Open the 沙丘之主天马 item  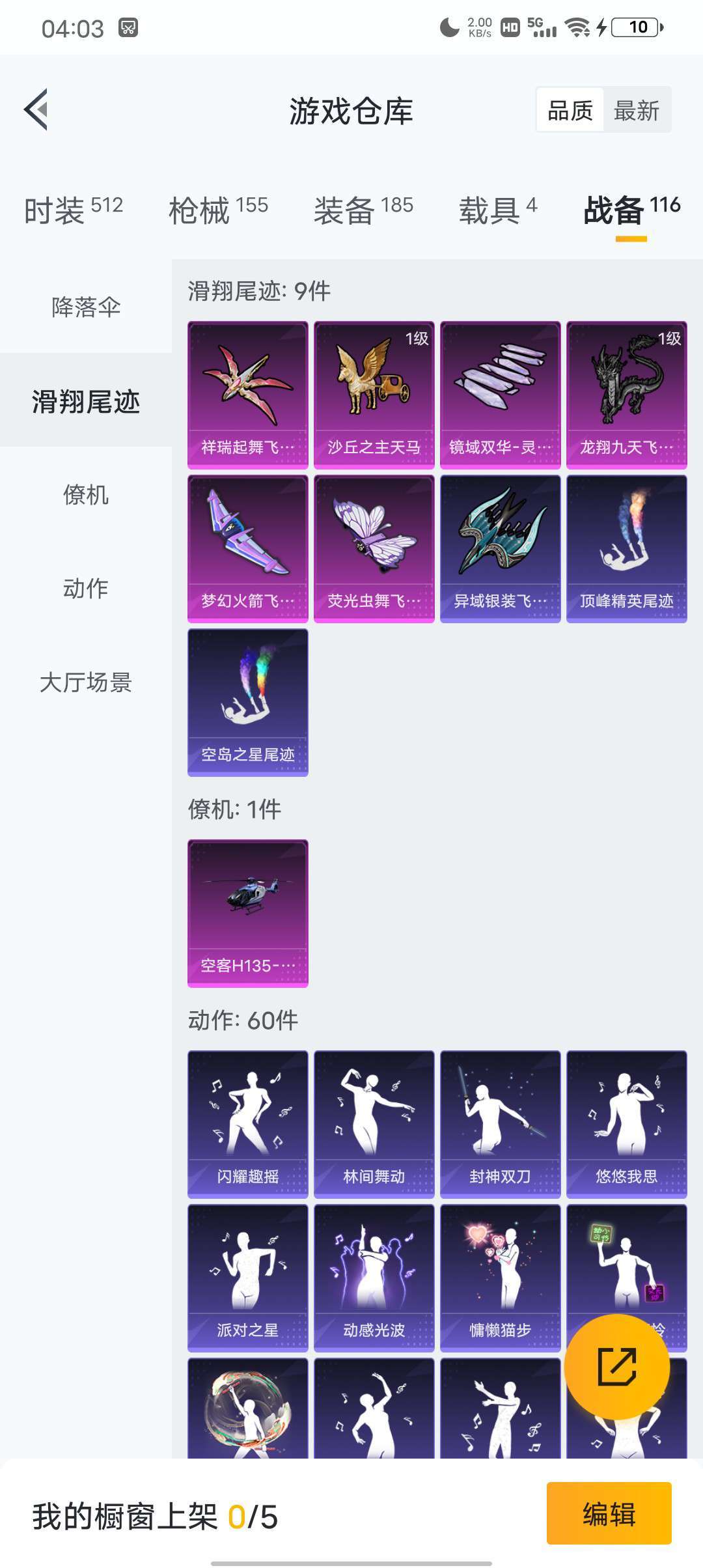(374, 395)
